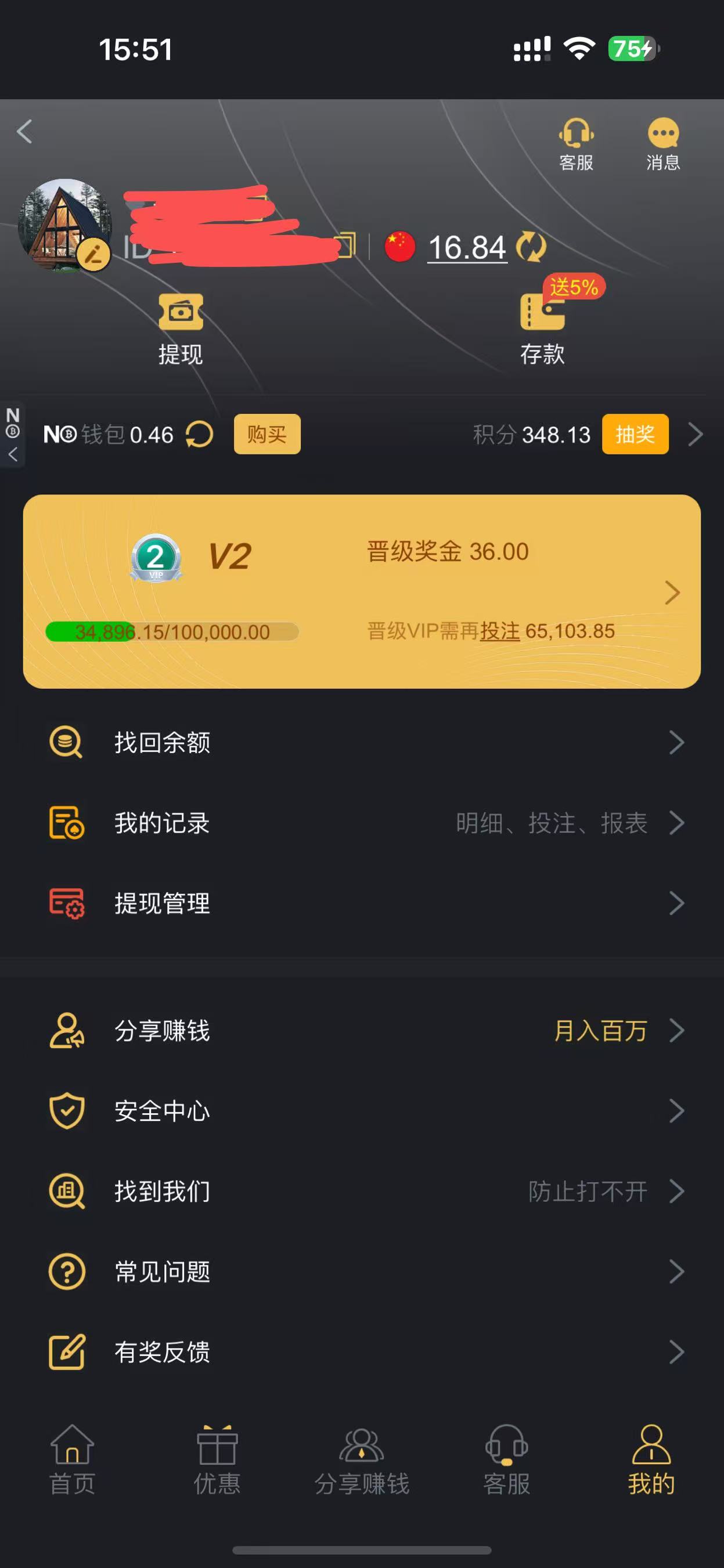724x1568 pixels.
Task: Open 有奖反馈 feedback
Action: (362, 1352)
